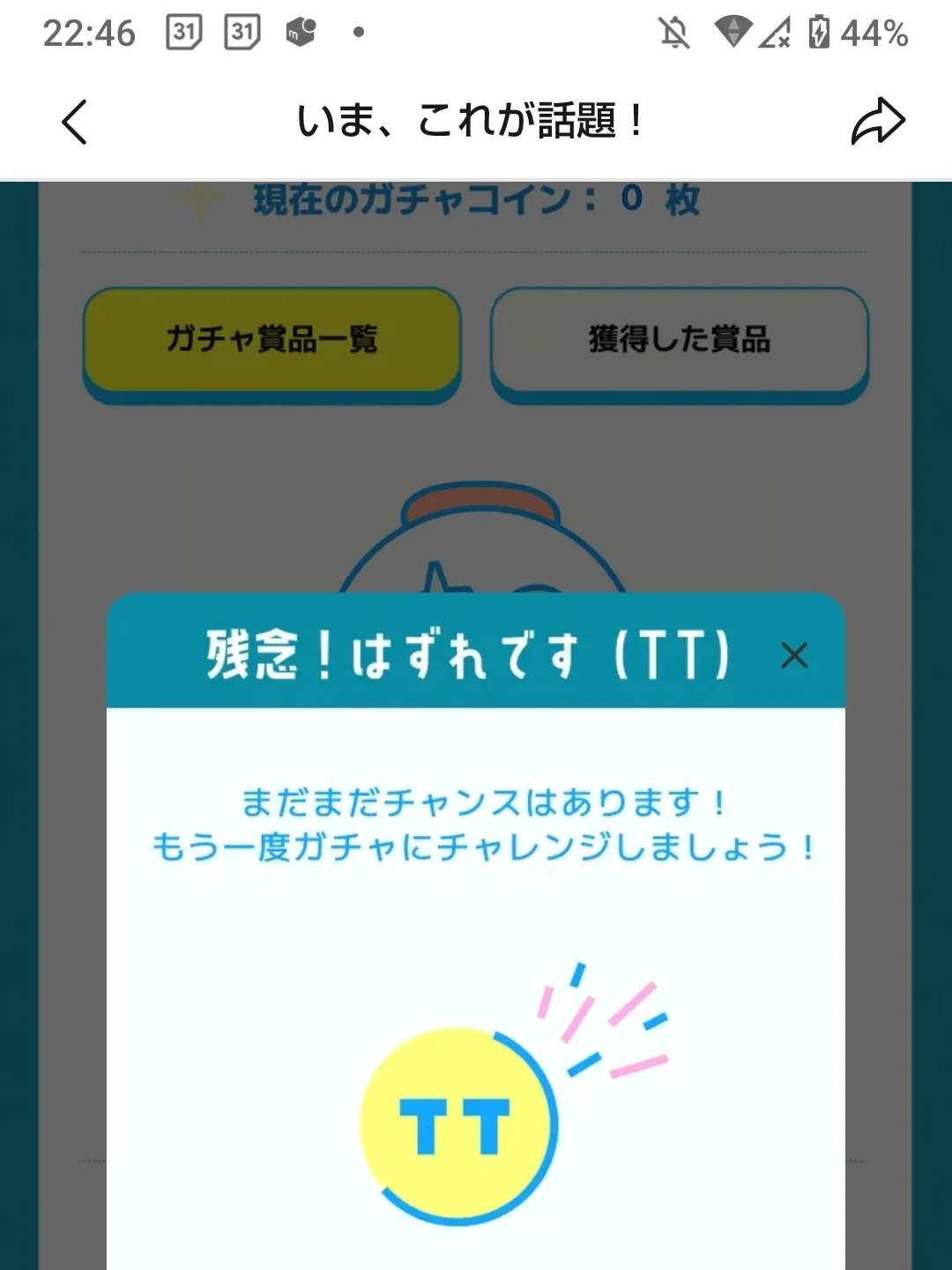
Task: Close the はずれです result popup
Action: (794, 655)
